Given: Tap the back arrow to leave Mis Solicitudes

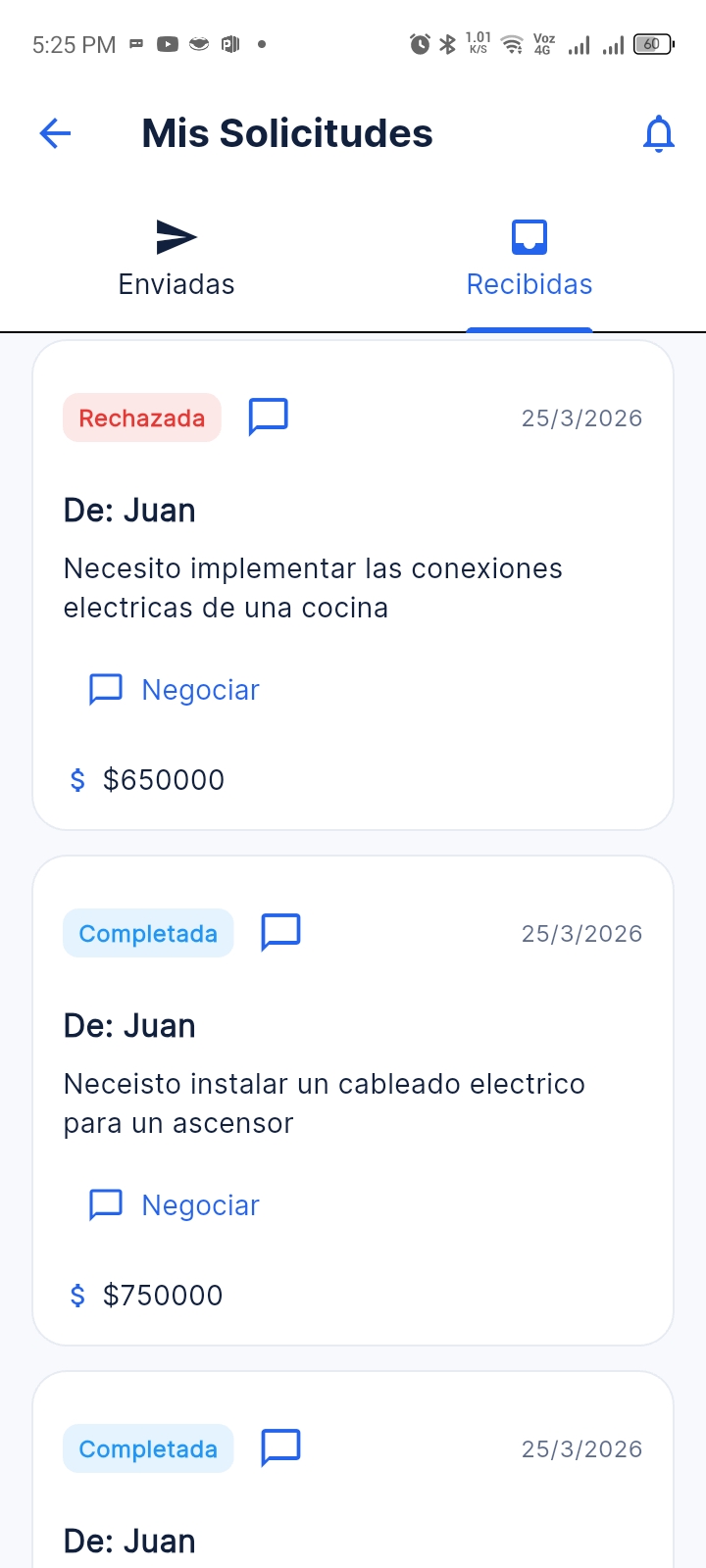Looking at the screenshot, I should [56, 133].
